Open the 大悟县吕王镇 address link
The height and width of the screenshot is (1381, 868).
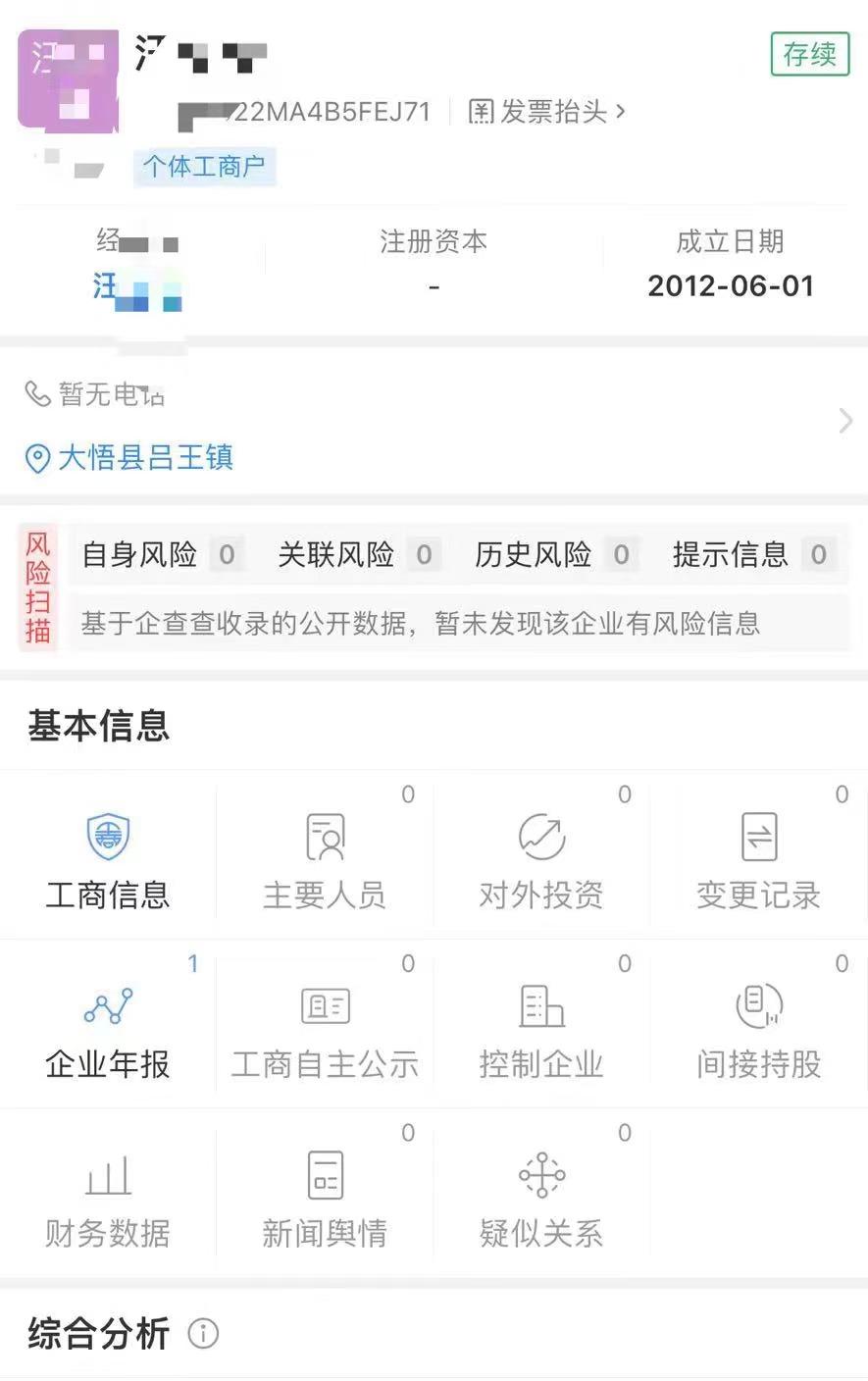tap(147, 458)
